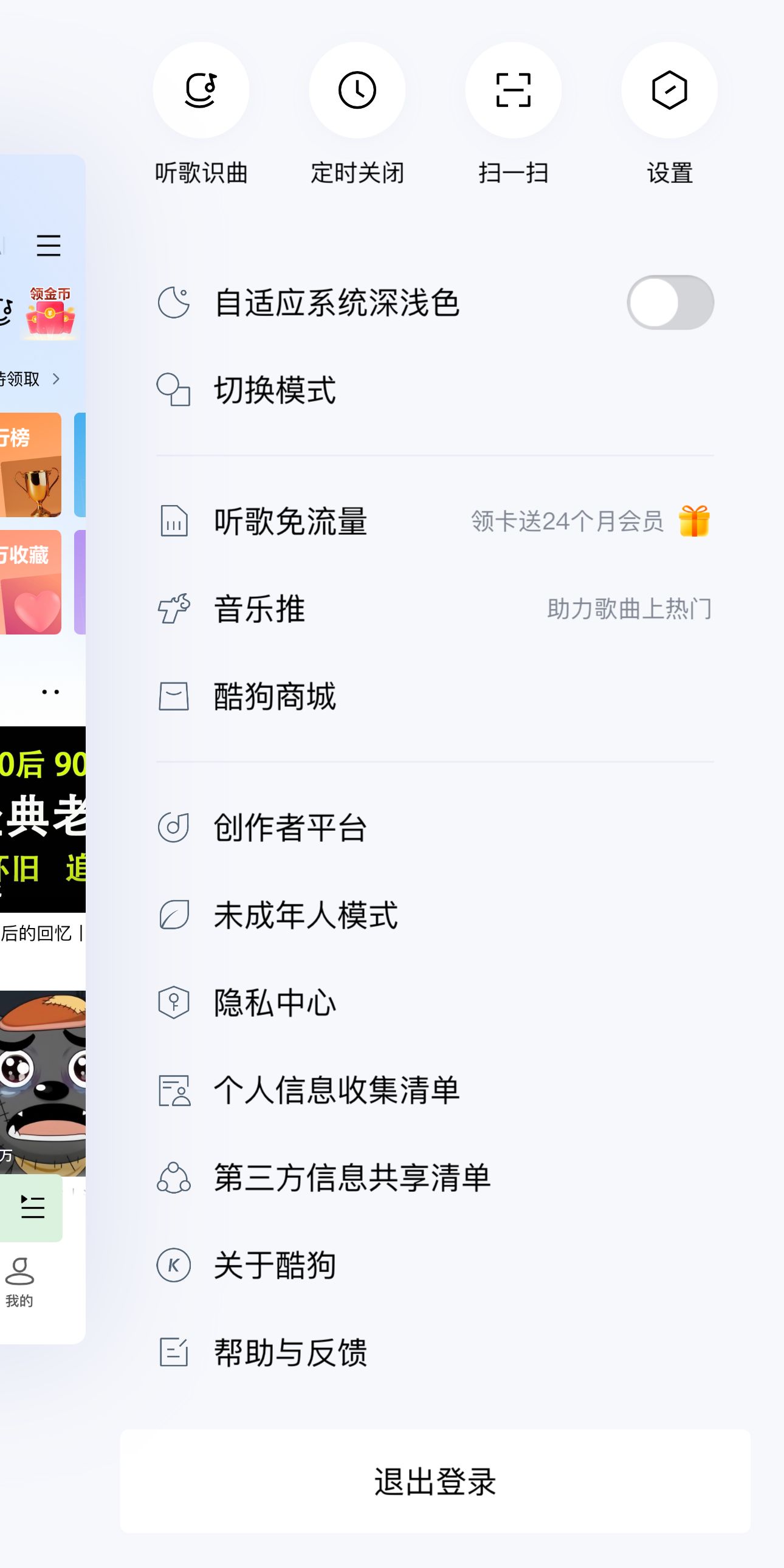
Task: Launch 扫一扫 QR scanner
Action: pyautogui.click(x=513, y=91)
